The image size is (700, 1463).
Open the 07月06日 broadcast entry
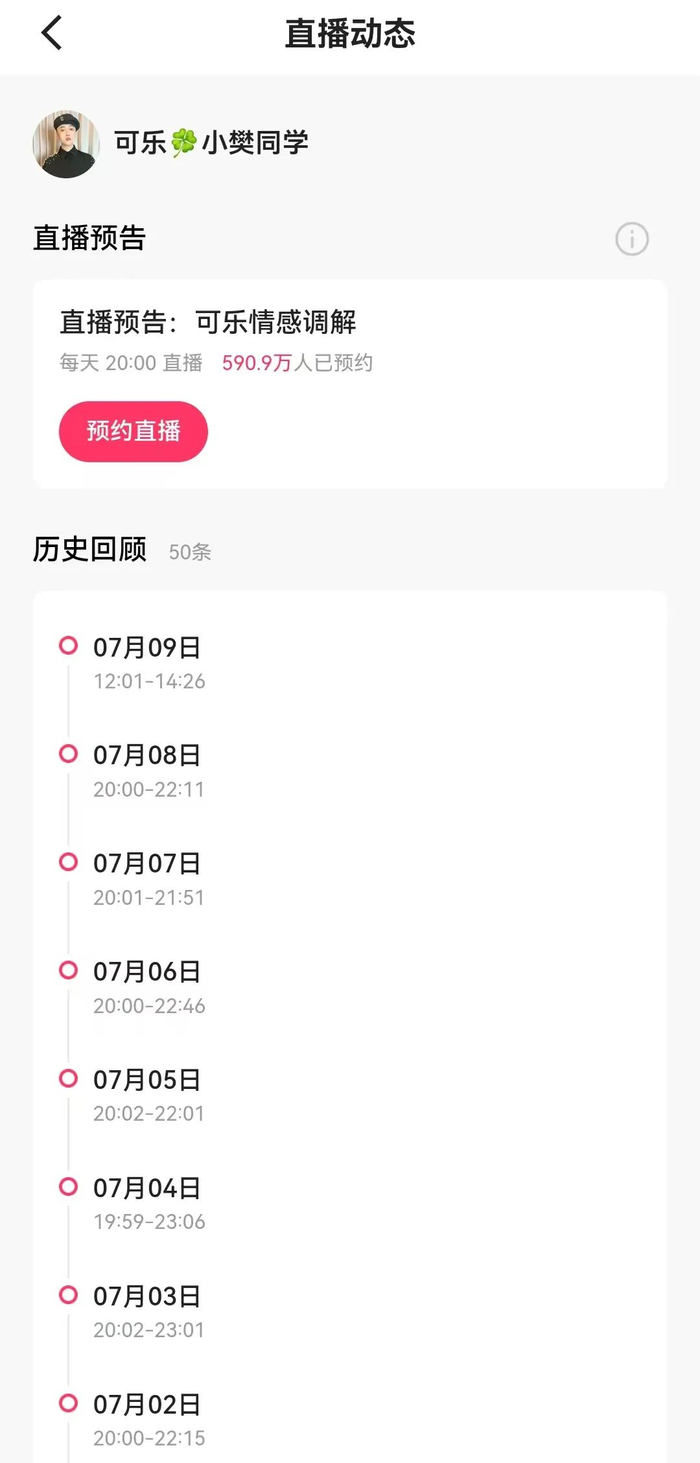click(148, 986)
